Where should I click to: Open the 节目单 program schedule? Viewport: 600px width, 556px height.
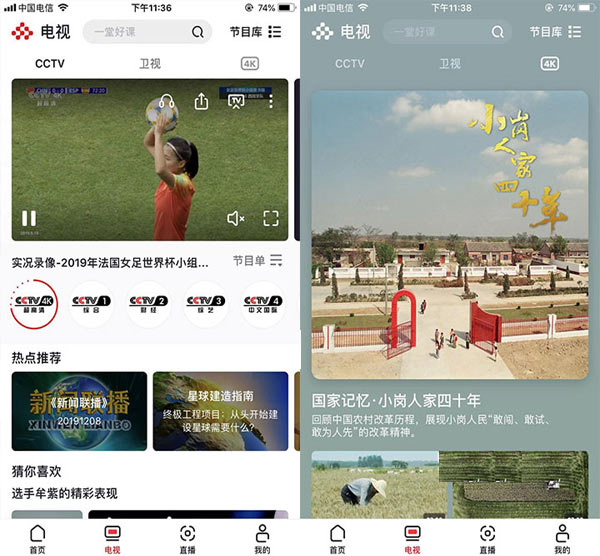[257, 261]
